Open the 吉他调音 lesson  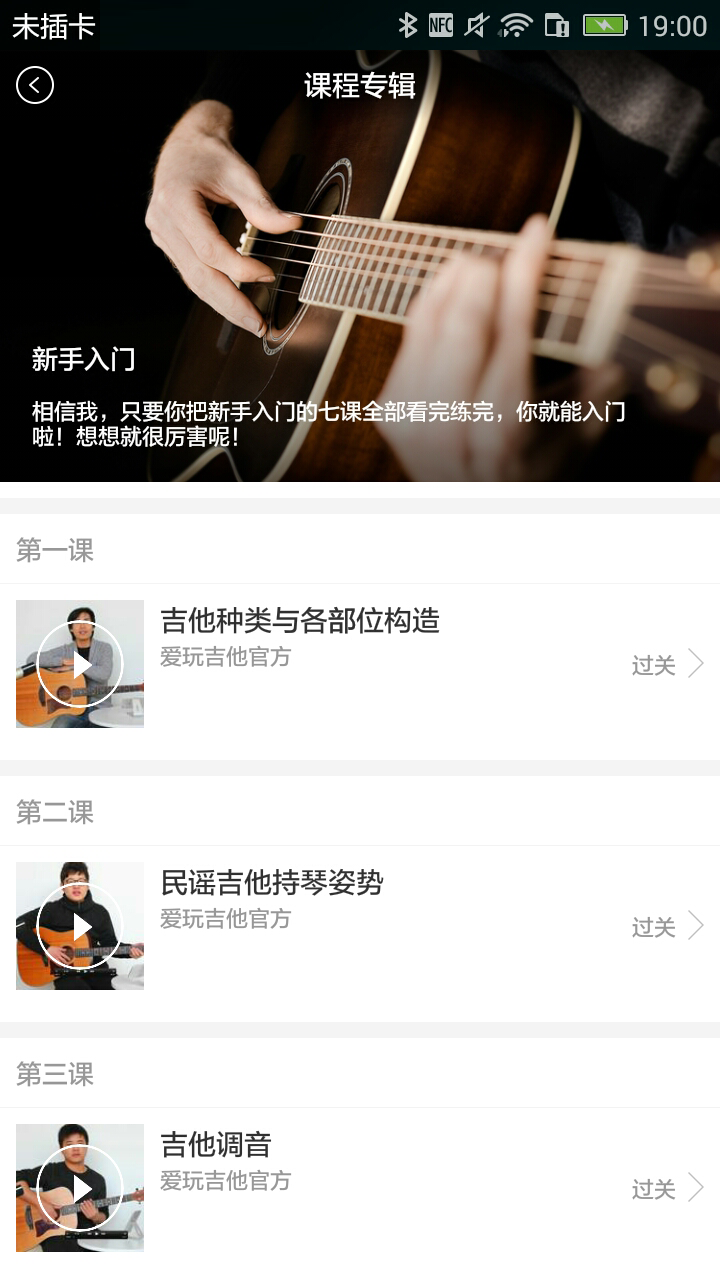point(216,1145)
